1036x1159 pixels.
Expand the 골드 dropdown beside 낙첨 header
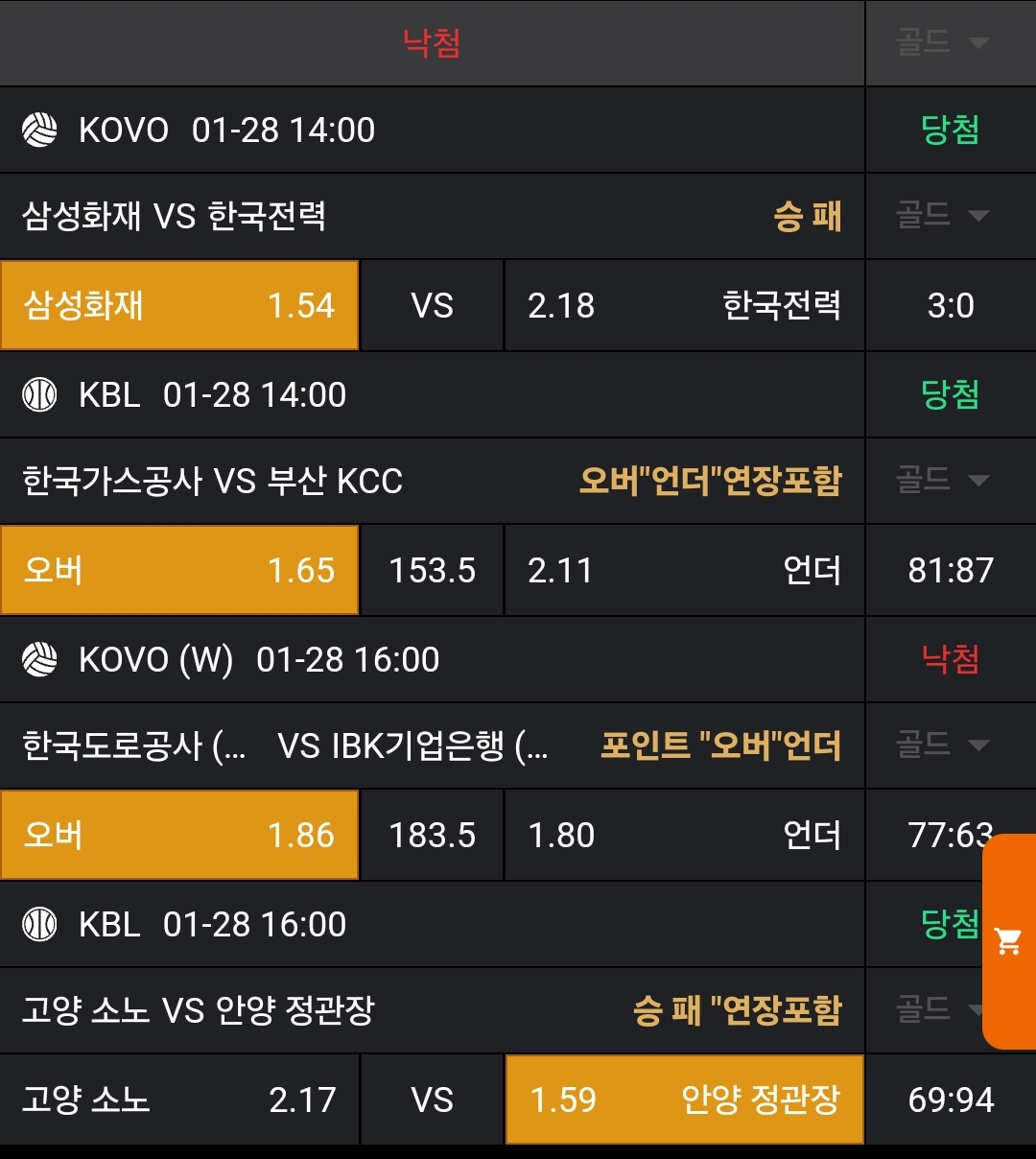942,42
